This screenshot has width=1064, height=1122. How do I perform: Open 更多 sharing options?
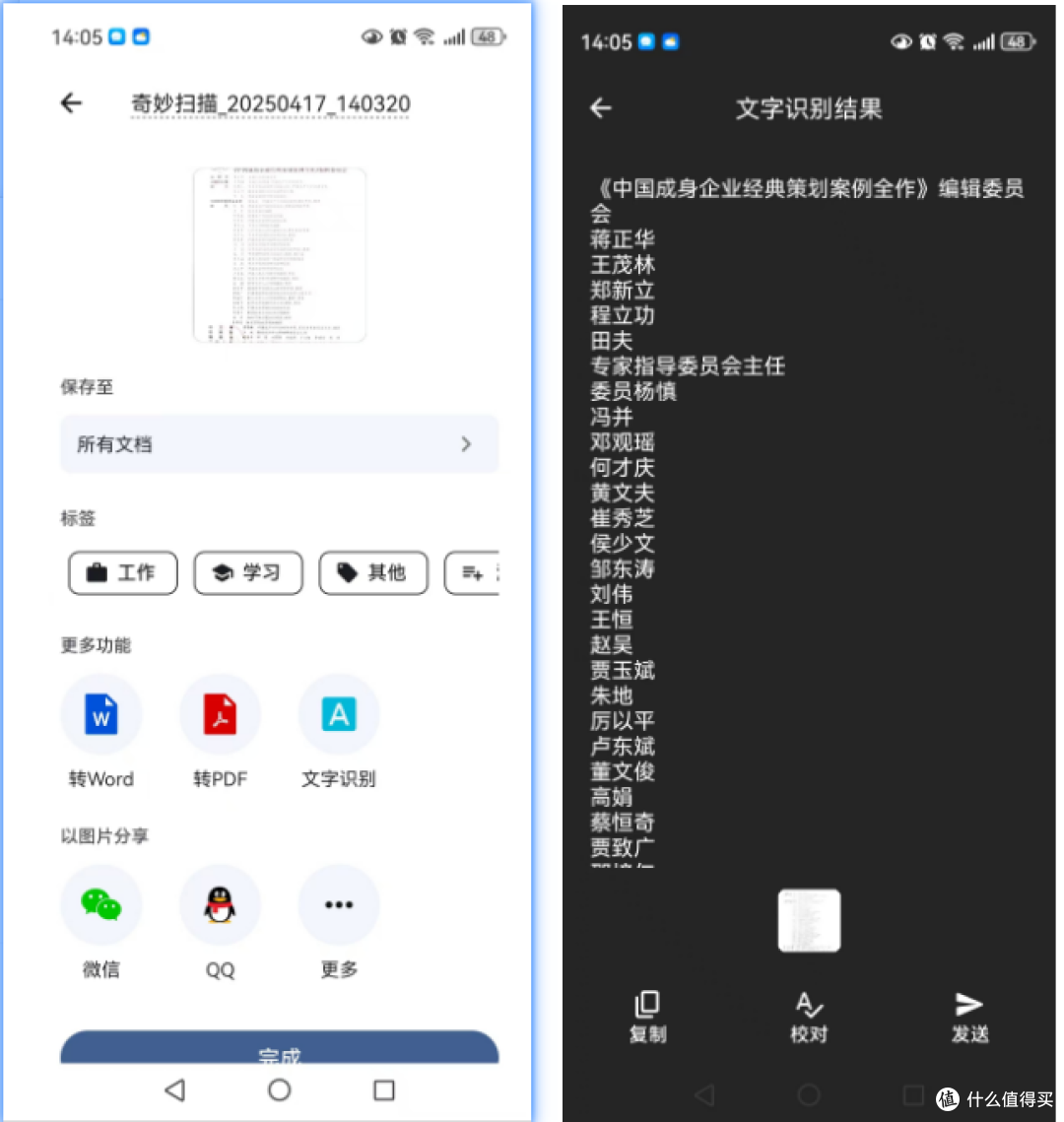(339, 905)
